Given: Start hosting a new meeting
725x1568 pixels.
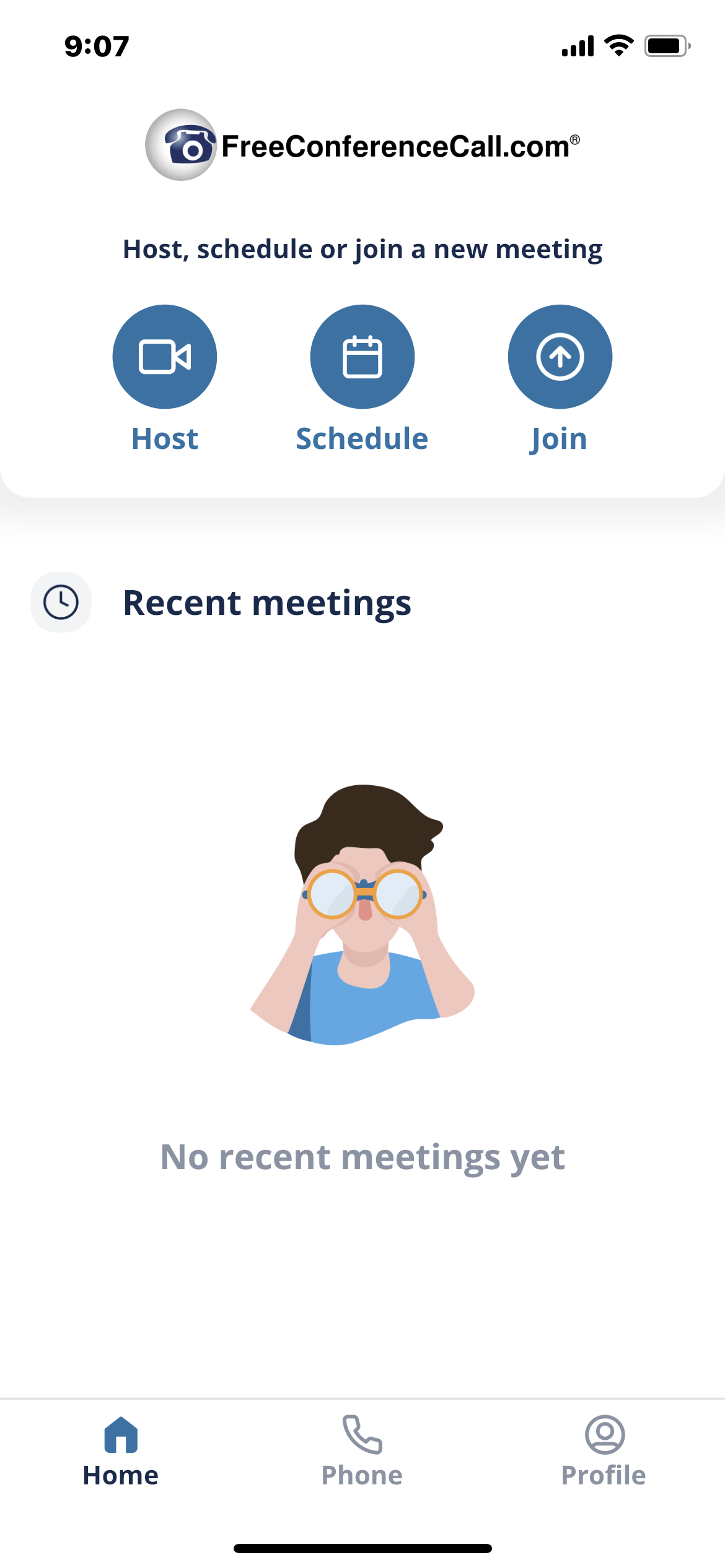Looking at the screenshot, I should tap(165, 357).
